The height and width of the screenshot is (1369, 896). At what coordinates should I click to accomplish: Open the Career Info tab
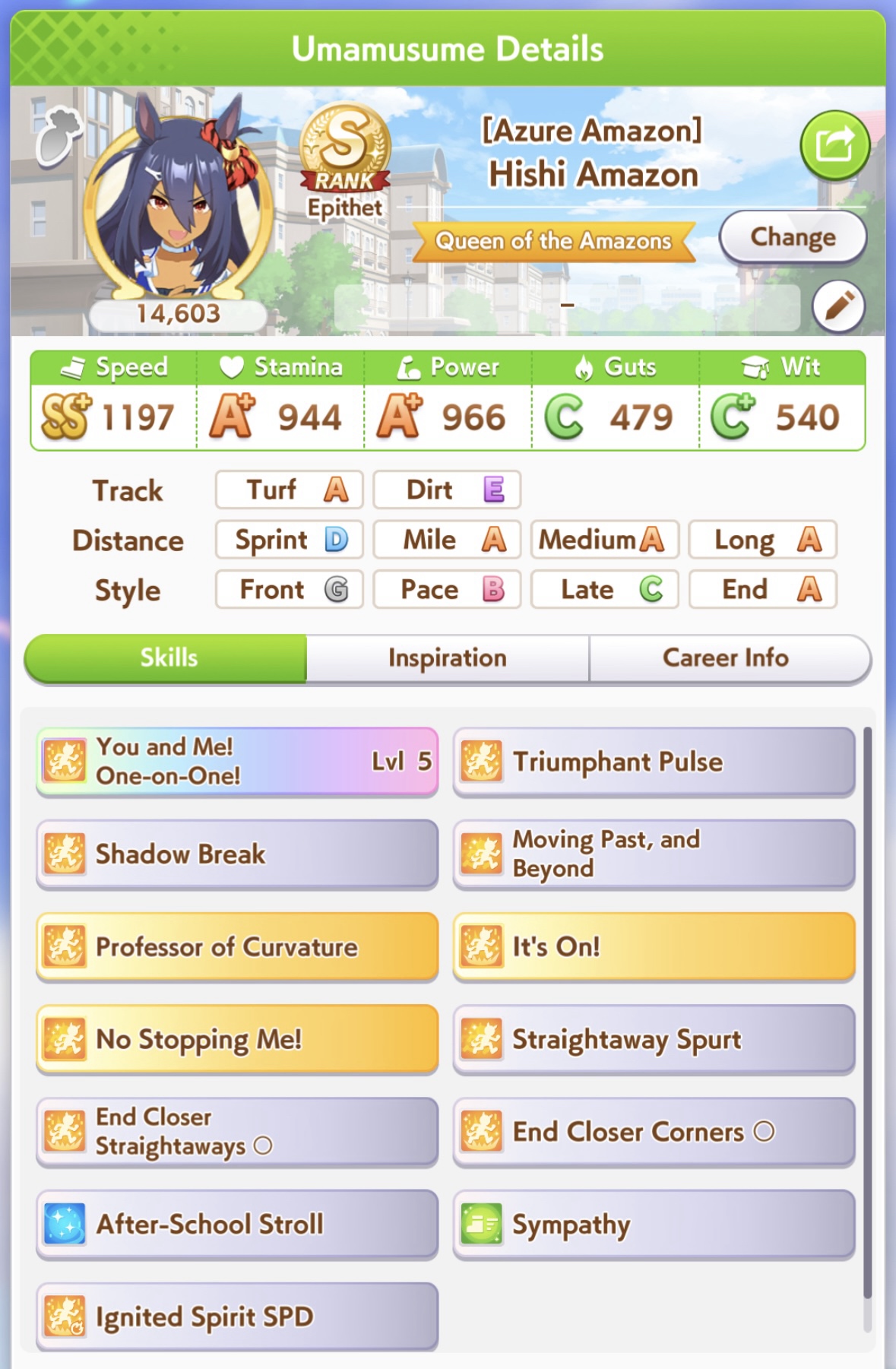[726, 658]
